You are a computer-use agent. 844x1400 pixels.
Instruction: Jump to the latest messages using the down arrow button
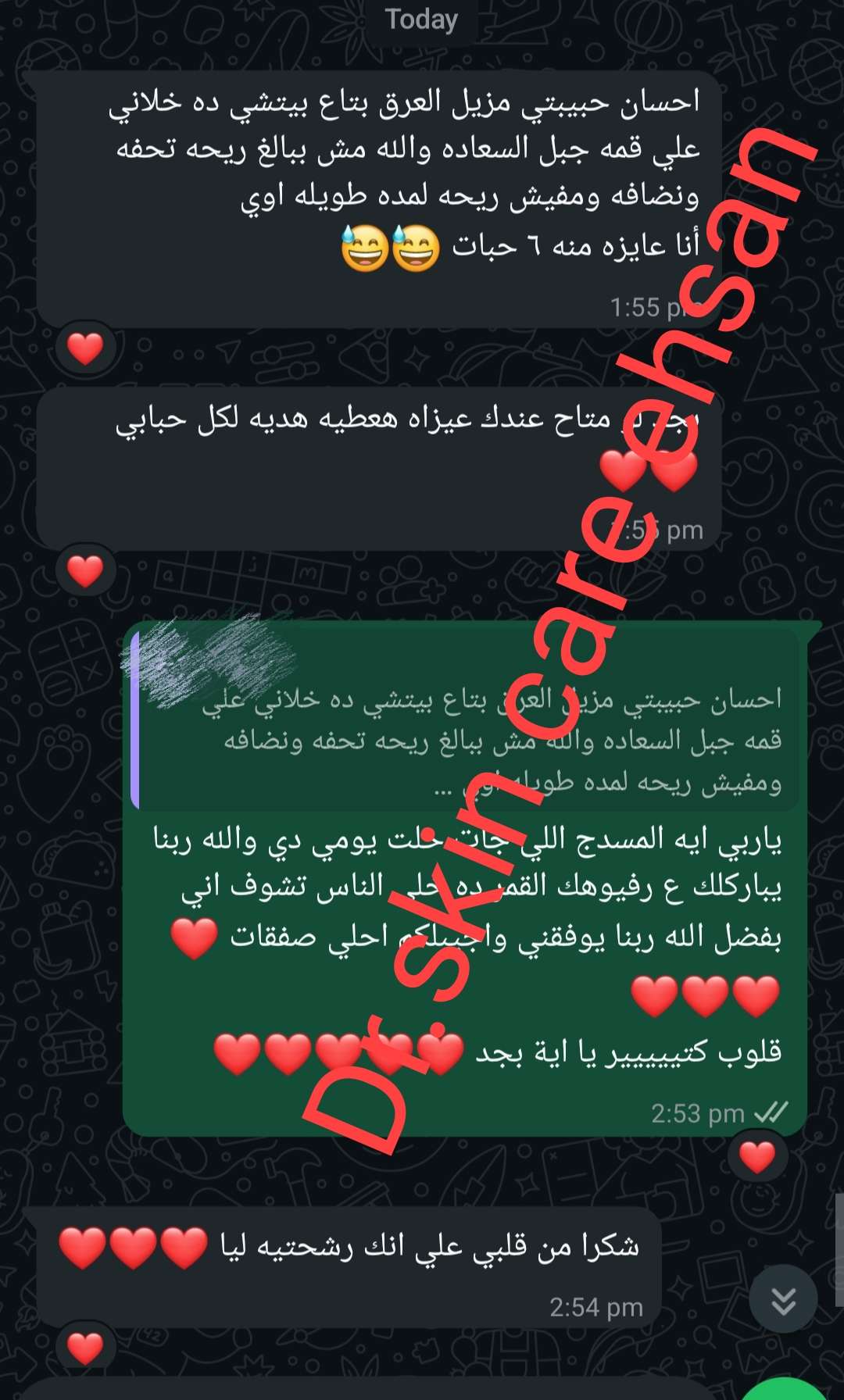[783, 1301]
